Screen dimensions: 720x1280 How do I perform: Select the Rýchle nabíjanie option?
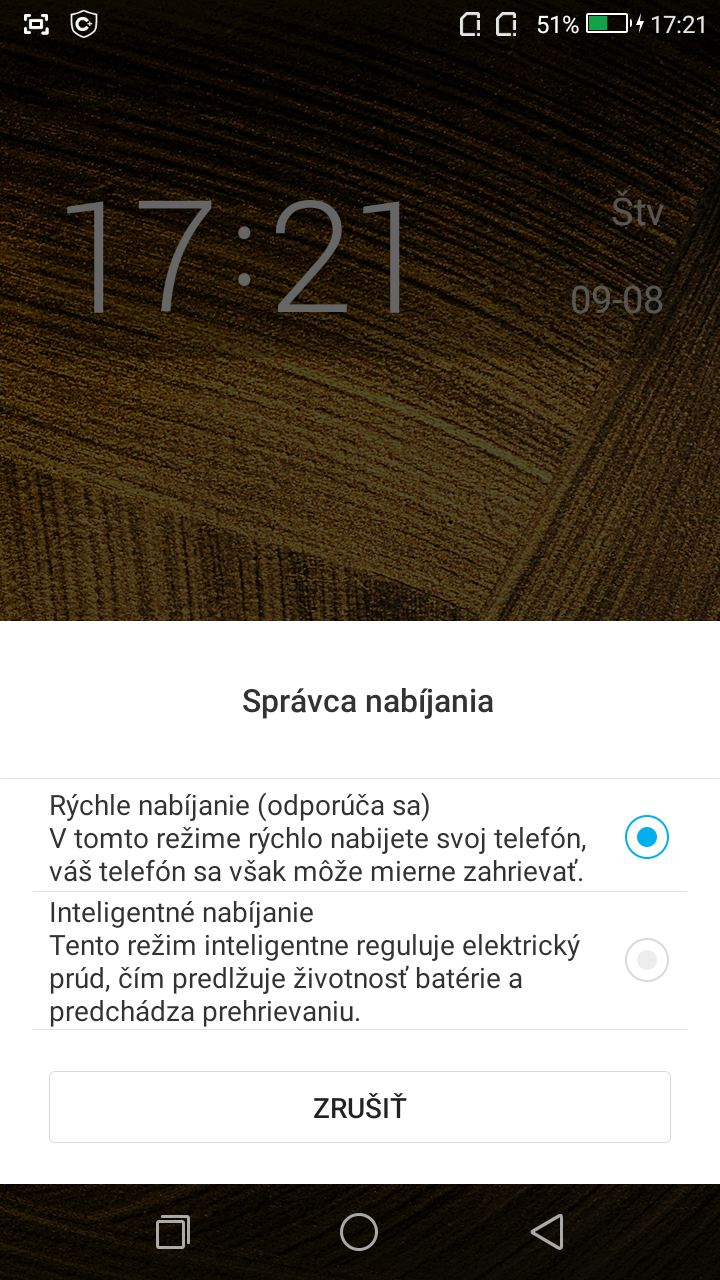tap(360, 837)
